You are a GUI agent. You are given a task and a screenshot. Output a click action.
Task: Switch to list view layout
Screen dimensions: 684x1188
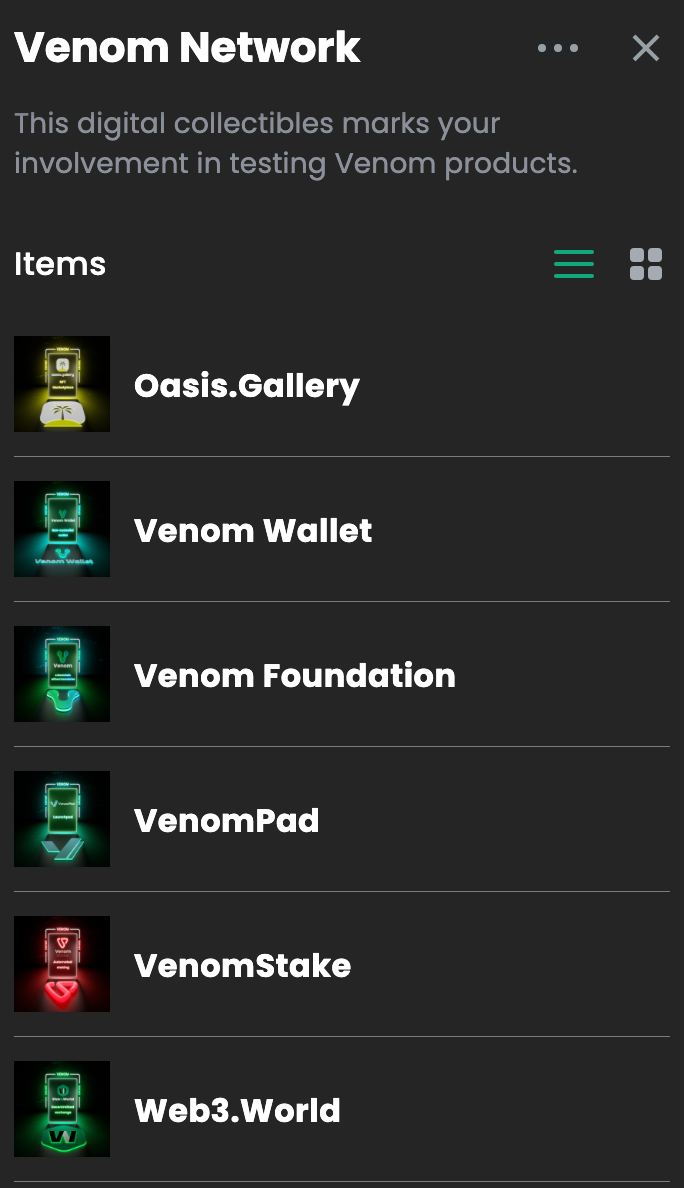click(x=574, y=264)
